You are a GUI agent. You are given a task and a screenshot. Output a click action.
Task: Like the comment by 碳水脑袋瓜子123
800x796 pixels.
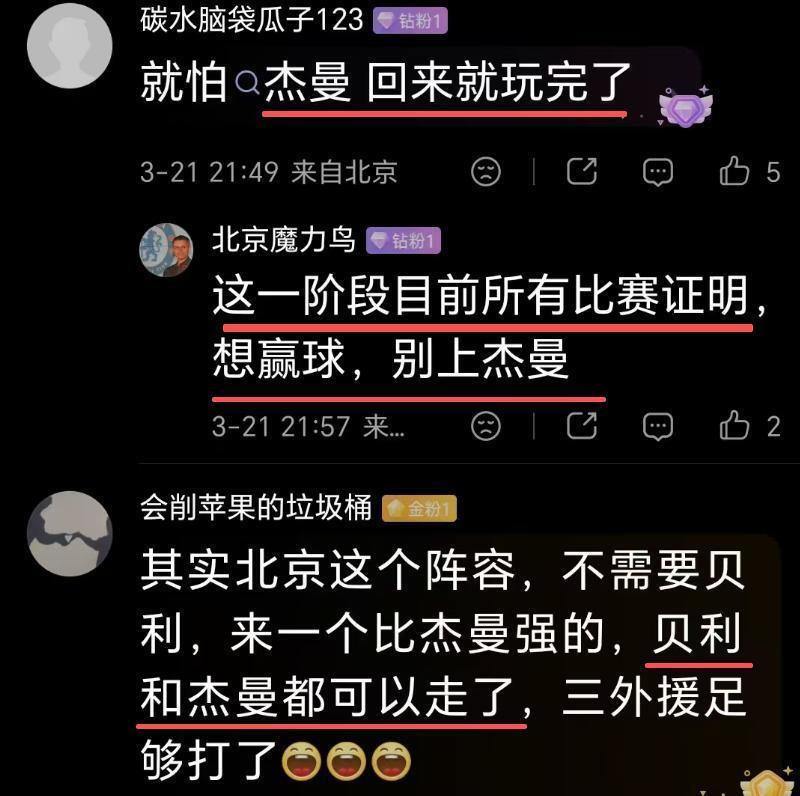click(735, 172)
